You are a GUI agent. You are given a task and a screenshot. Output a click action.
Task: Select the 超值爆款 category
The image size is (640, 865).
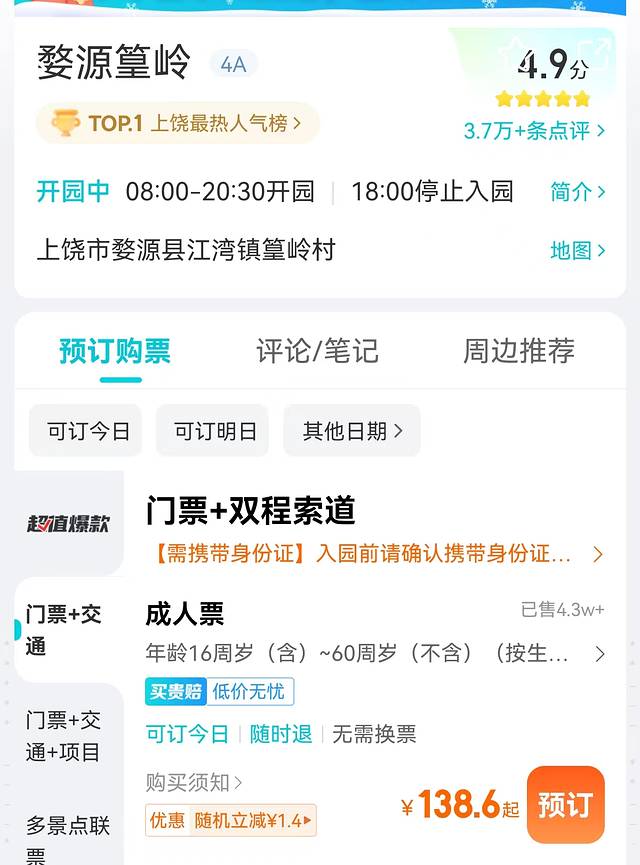coord(68,524)
